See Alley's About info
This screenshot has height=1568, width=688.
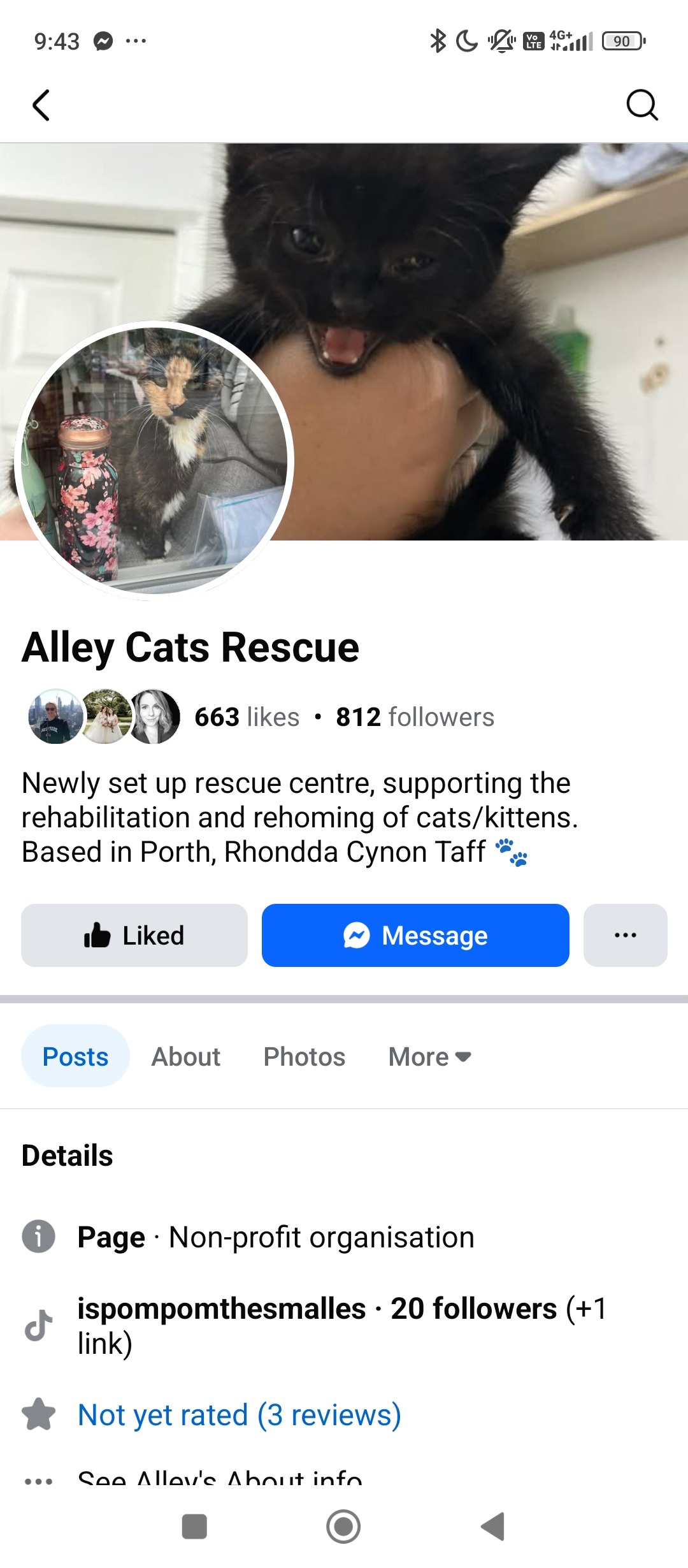[220, 1477]
